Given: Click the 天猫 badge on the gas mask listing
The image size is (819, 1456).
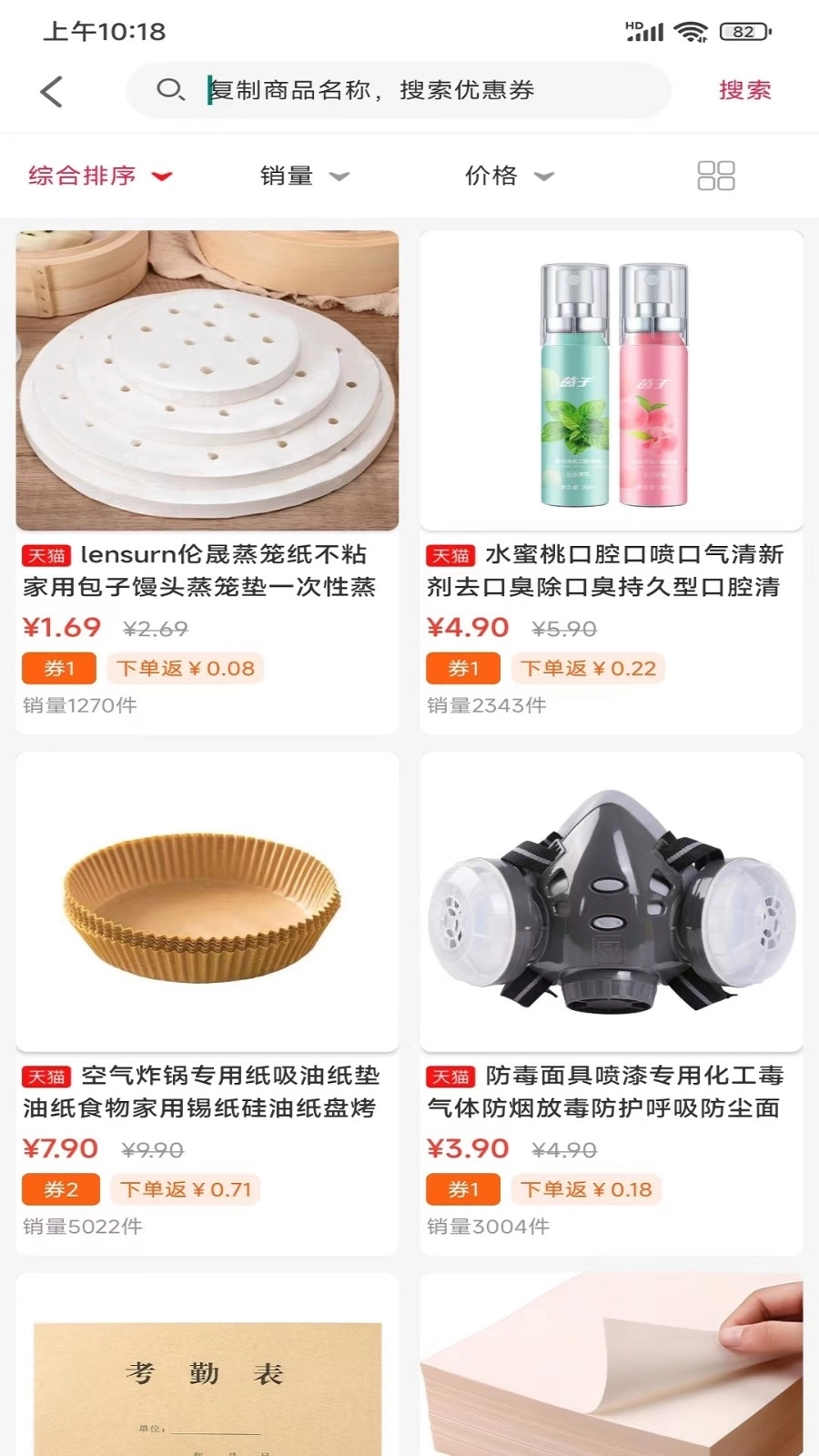Looking at the screenshot, I should coord(450,1076).
